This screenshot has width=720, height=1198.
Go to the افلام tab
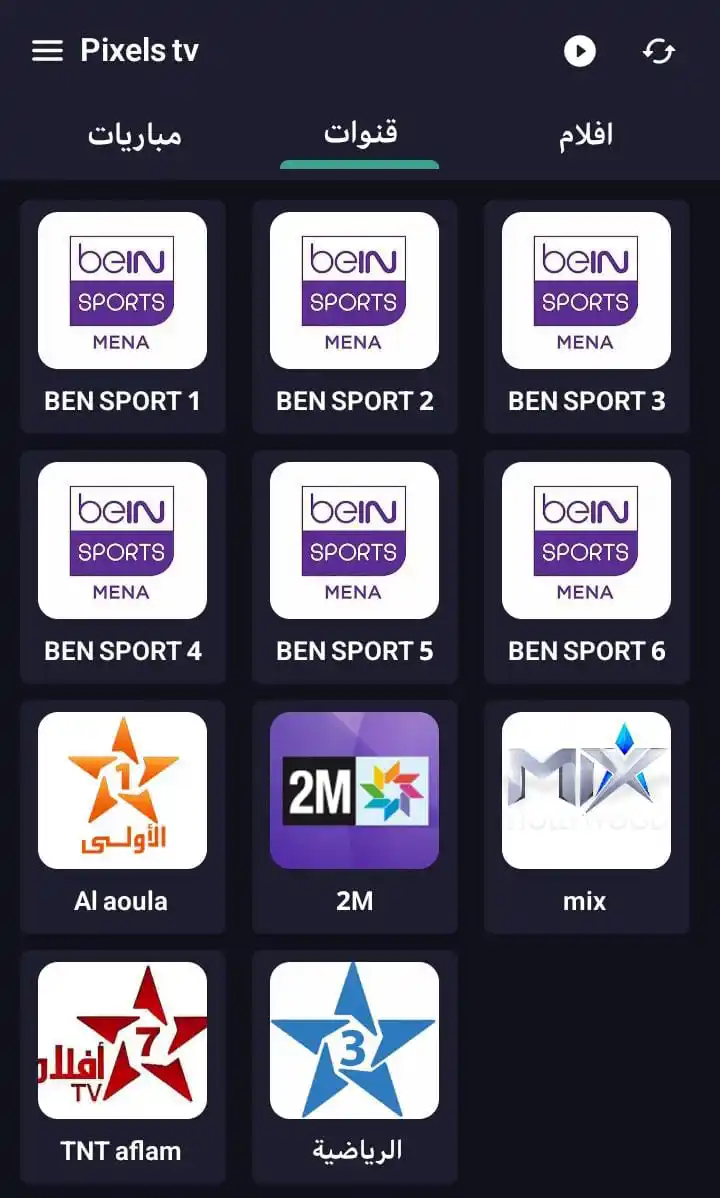[x=585, y=135]
